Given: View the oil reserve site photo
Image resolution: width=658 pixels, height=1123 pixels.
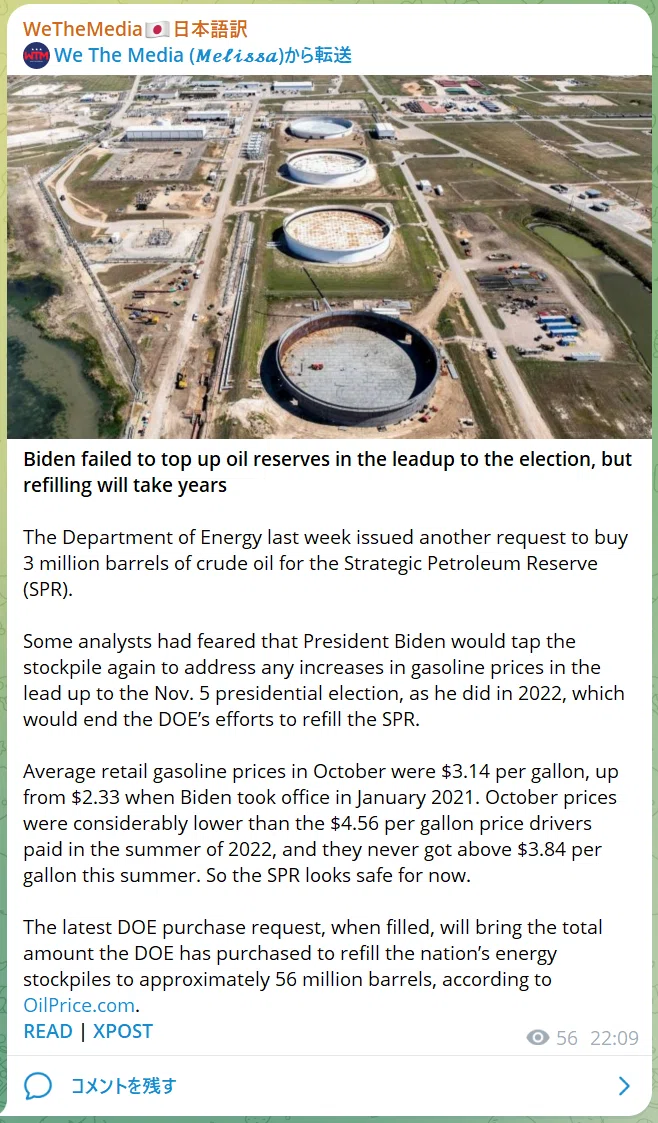Looking at the screenshot, I should pos(329,256).
